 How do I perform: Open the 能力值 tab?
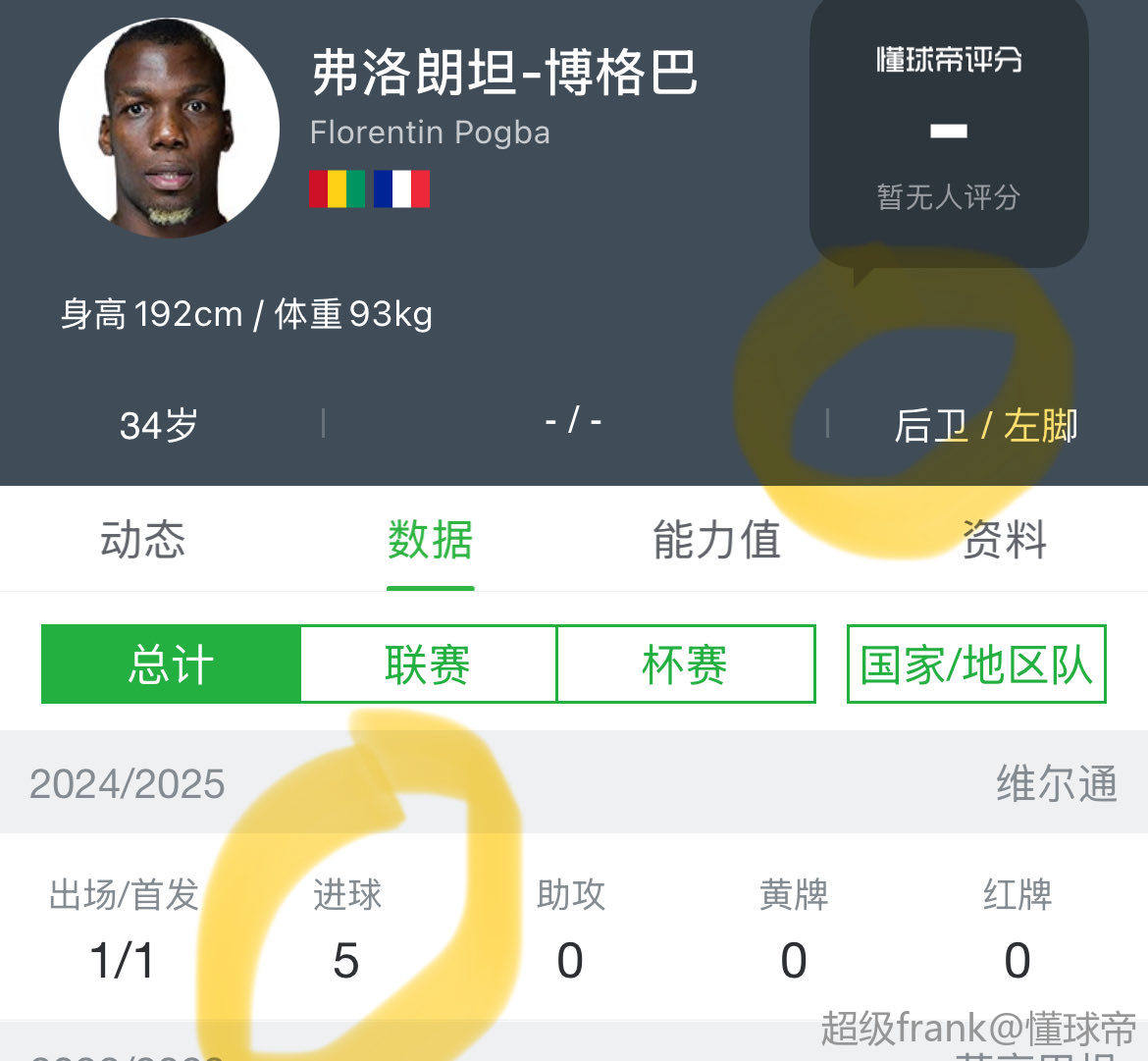click(717, 540)
